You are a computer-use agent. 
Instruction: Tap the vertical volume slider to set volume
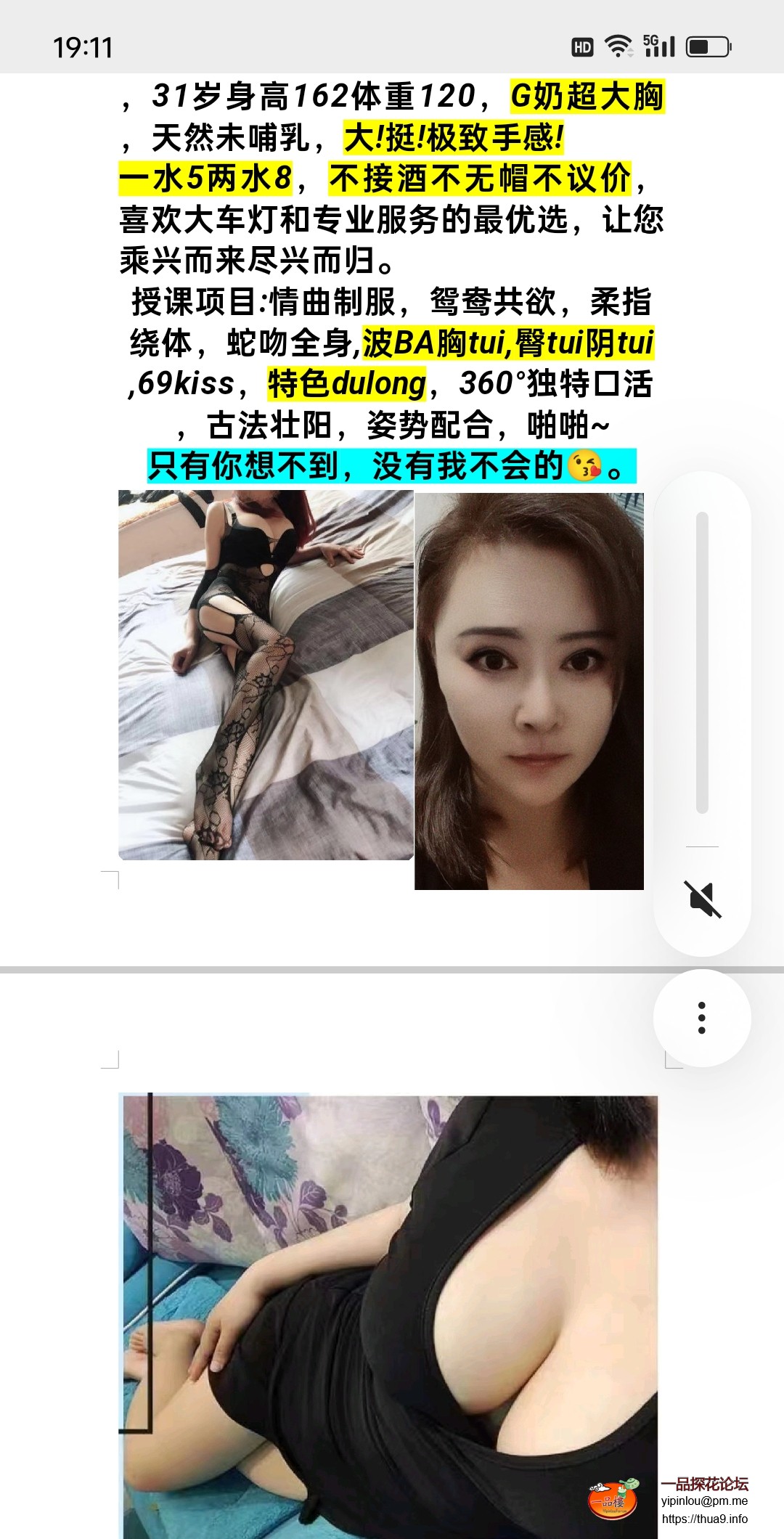[x=702, y=662]
